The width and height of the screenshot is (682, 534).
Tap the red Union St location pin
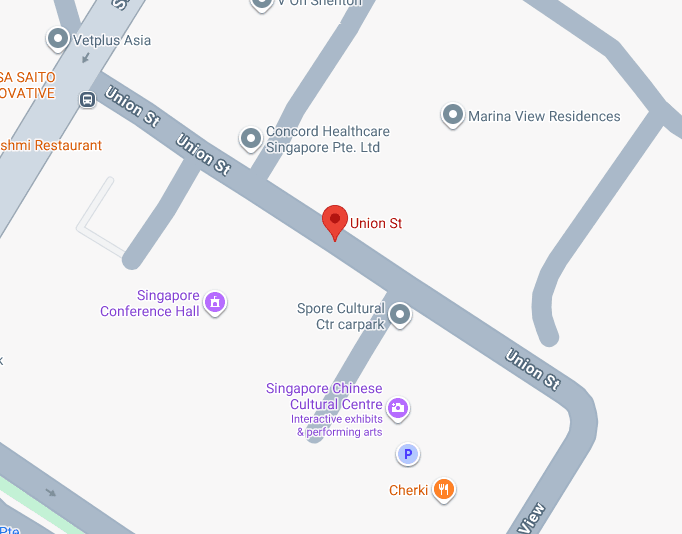coord(334,220)
